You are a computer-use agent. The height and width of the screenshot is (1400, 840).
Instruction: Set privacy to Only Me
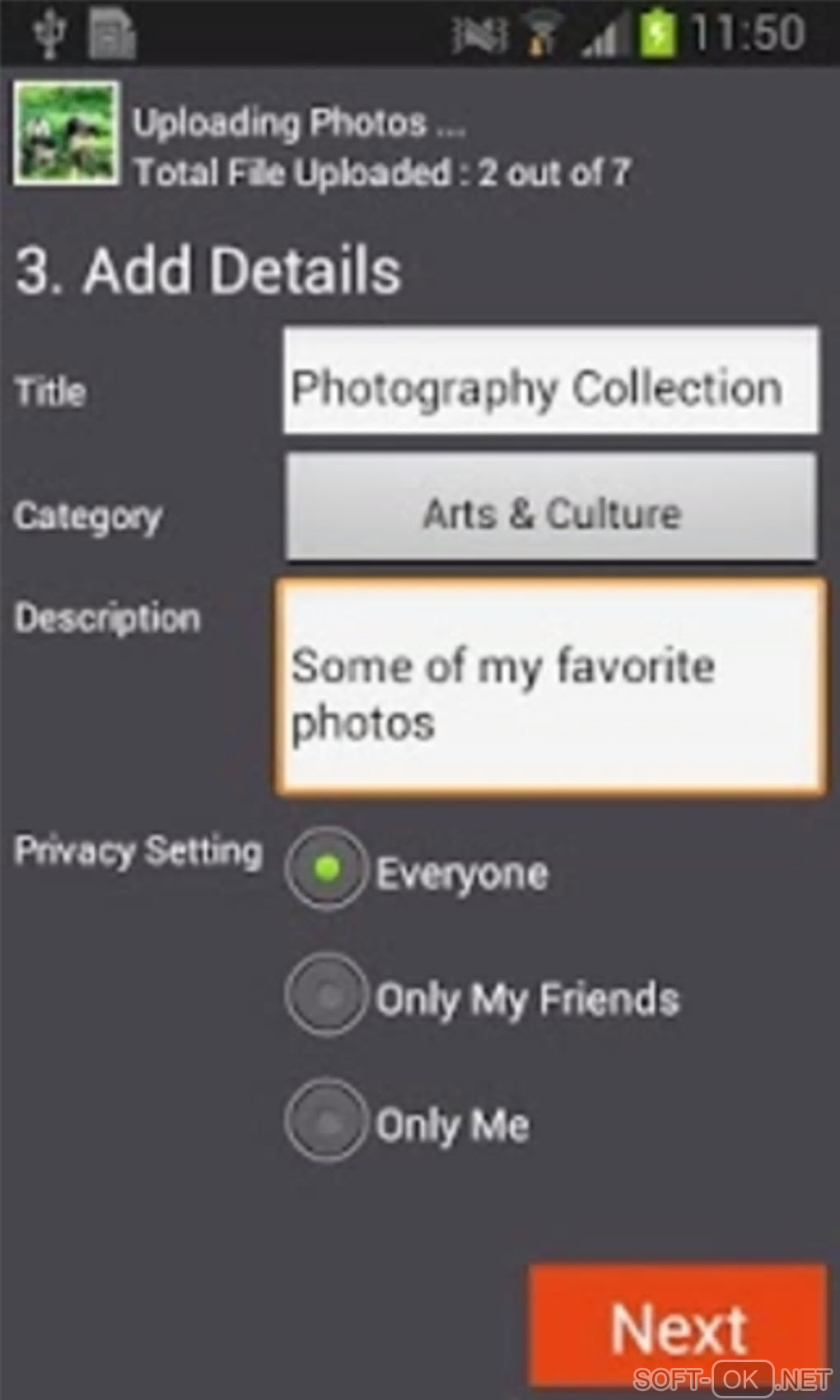click(326, 1121)
